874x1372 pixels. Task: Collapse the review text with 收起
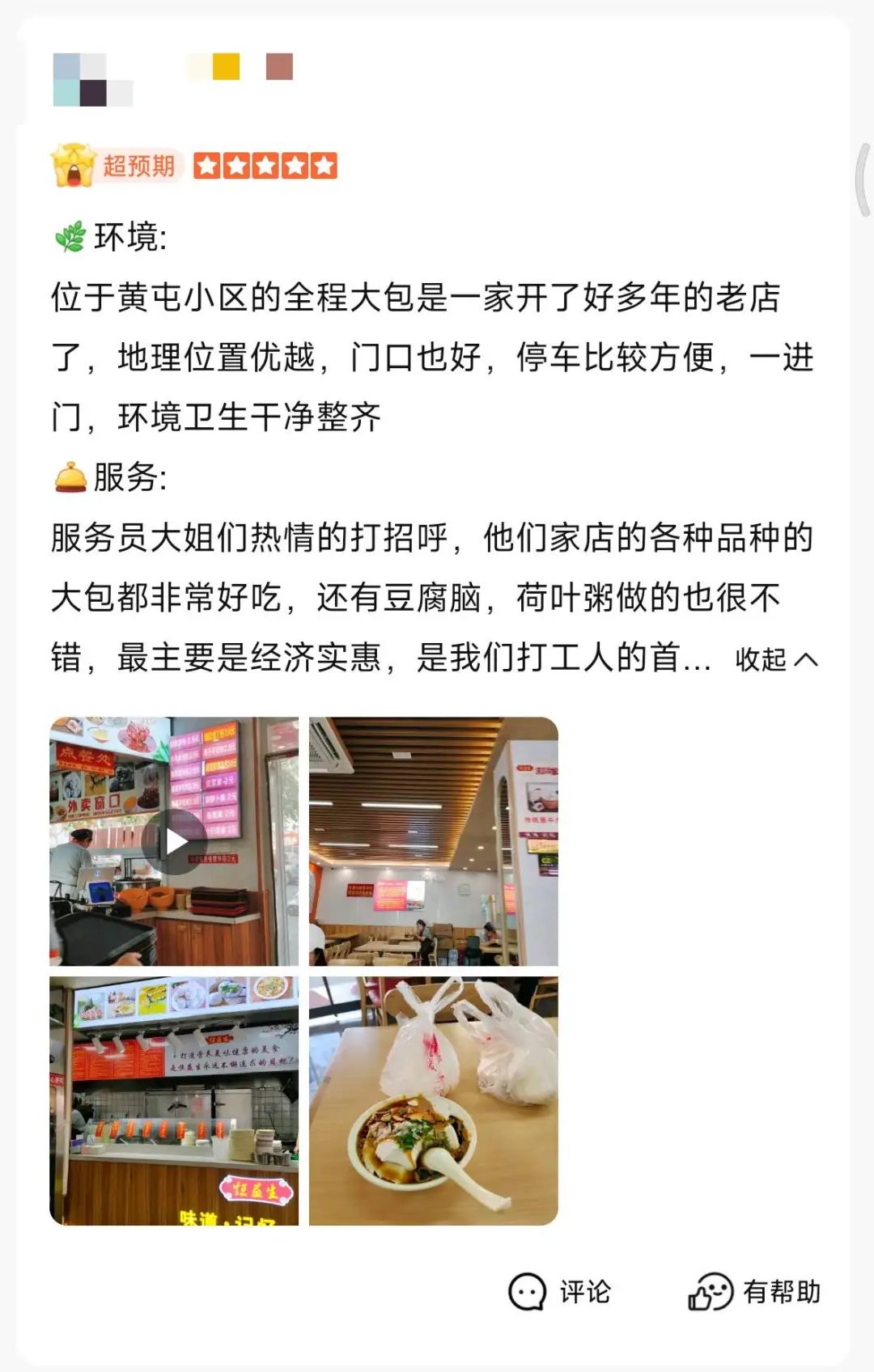point(775,659)
